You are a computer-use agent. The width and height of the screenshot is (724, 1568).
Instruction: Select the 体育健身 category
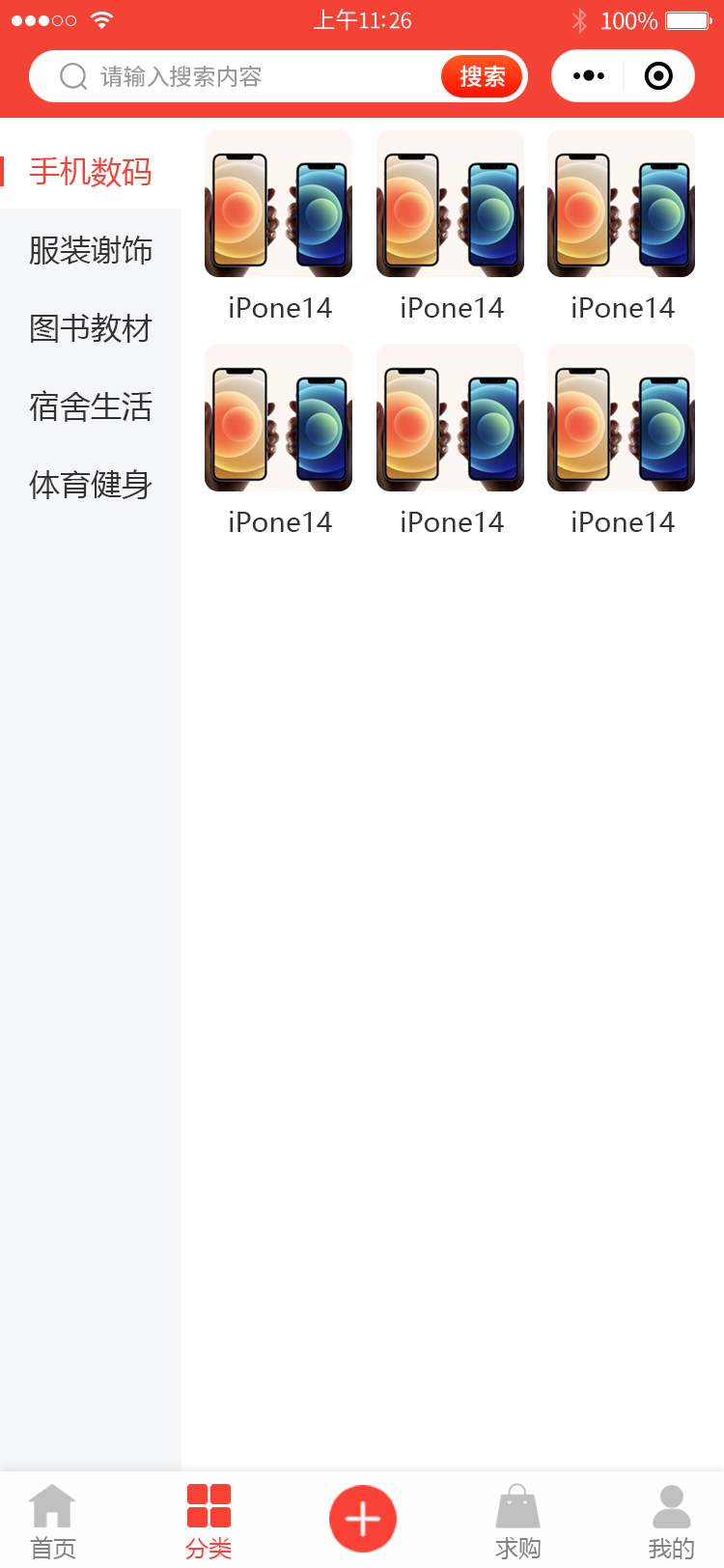[91, 485]
